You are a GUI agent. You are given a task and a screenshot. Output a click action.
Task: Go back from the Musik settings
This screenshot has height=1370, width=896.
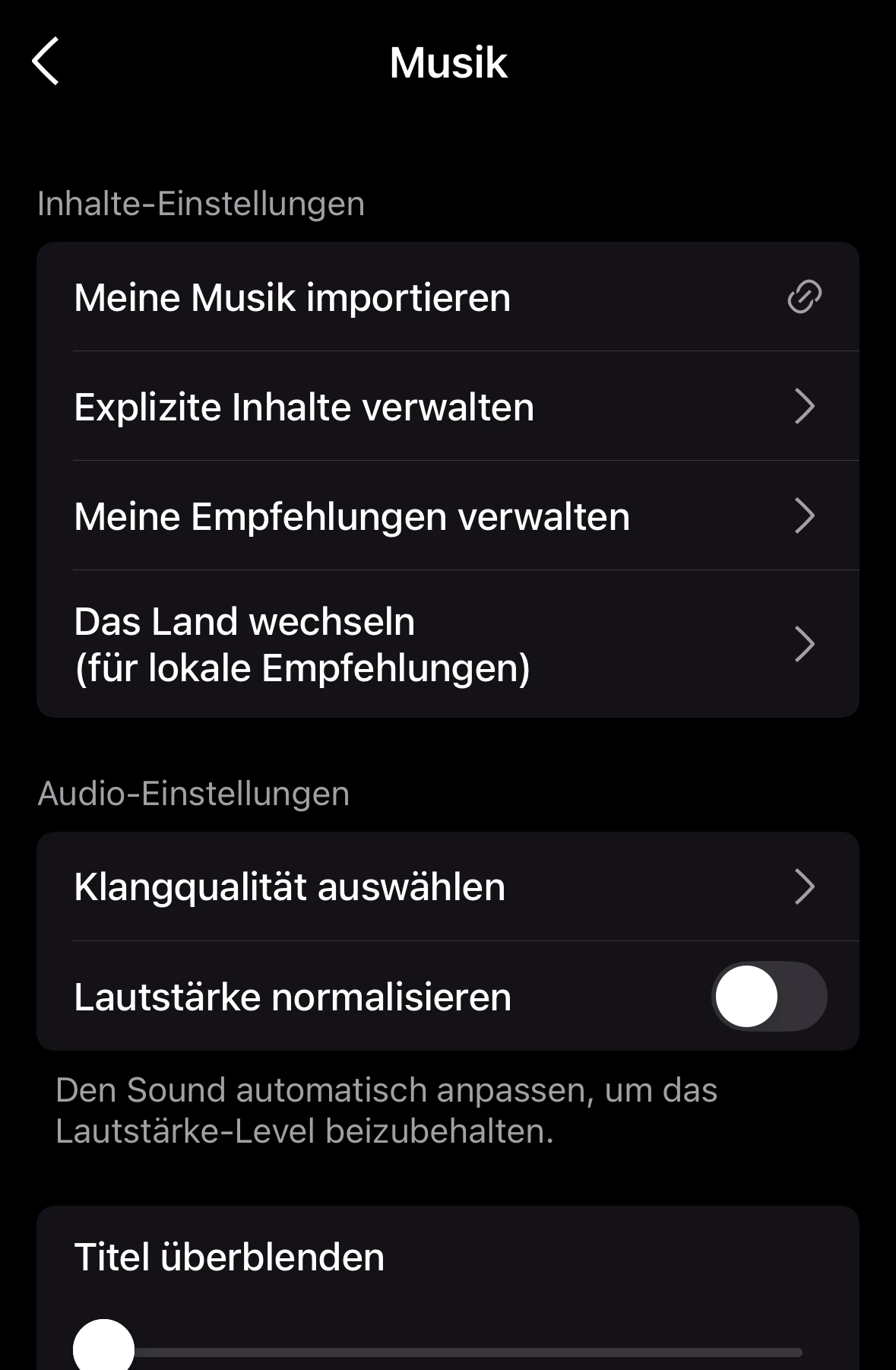(46, 62)
